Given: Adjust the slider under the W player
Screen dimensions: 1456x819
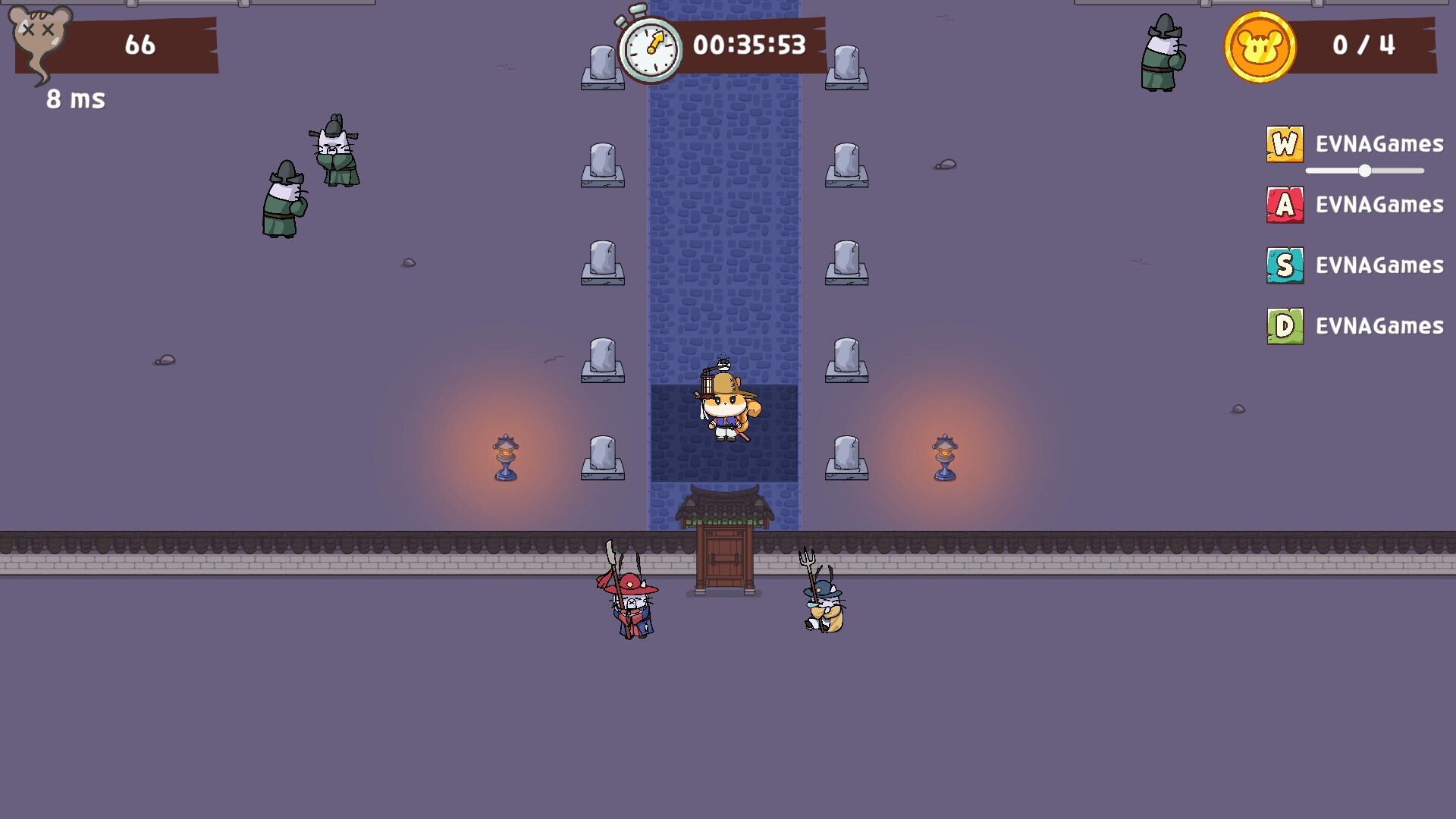Looking at the screenshot, I should [x=1364, y=171].
